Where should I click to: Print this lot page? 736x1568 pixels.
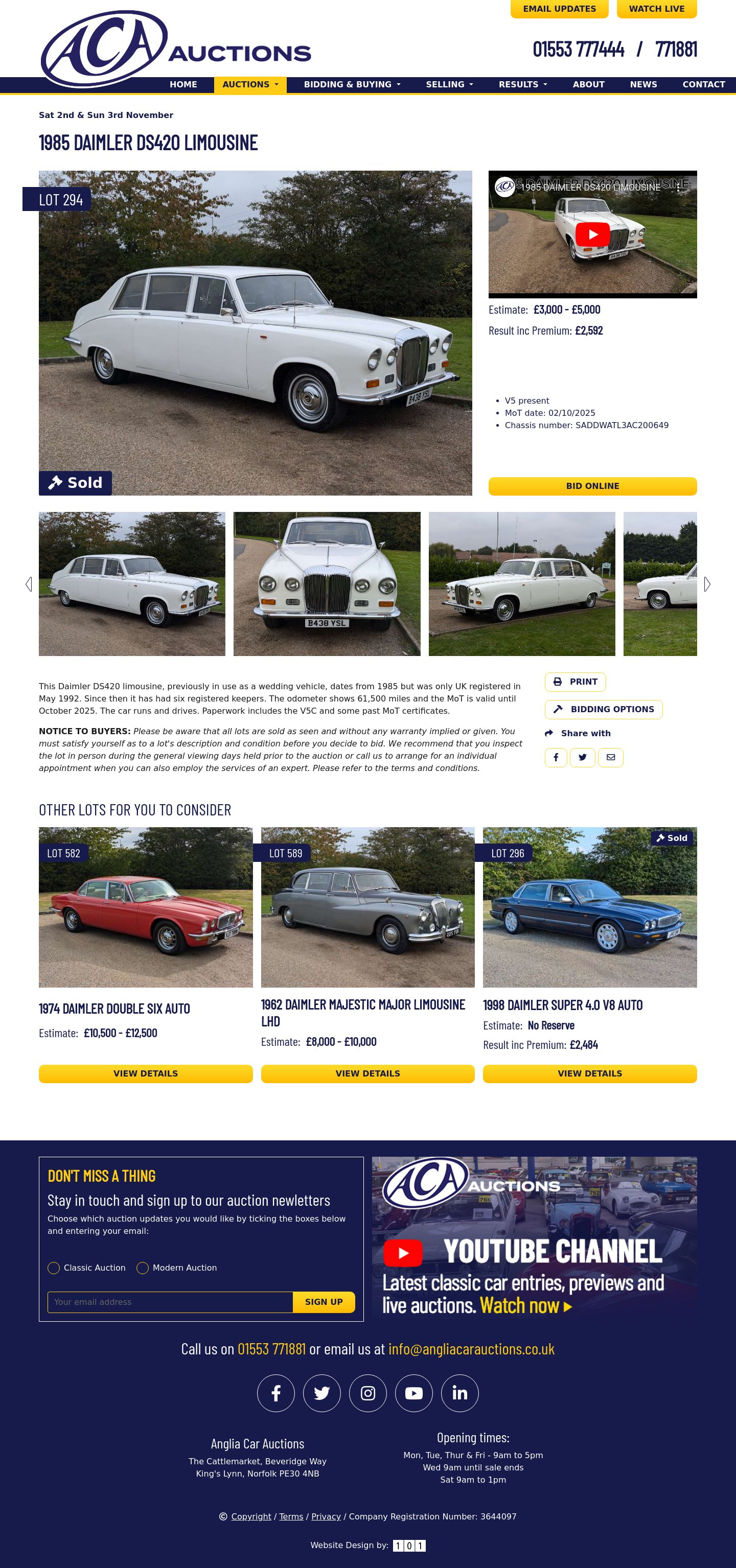[576, 682]
